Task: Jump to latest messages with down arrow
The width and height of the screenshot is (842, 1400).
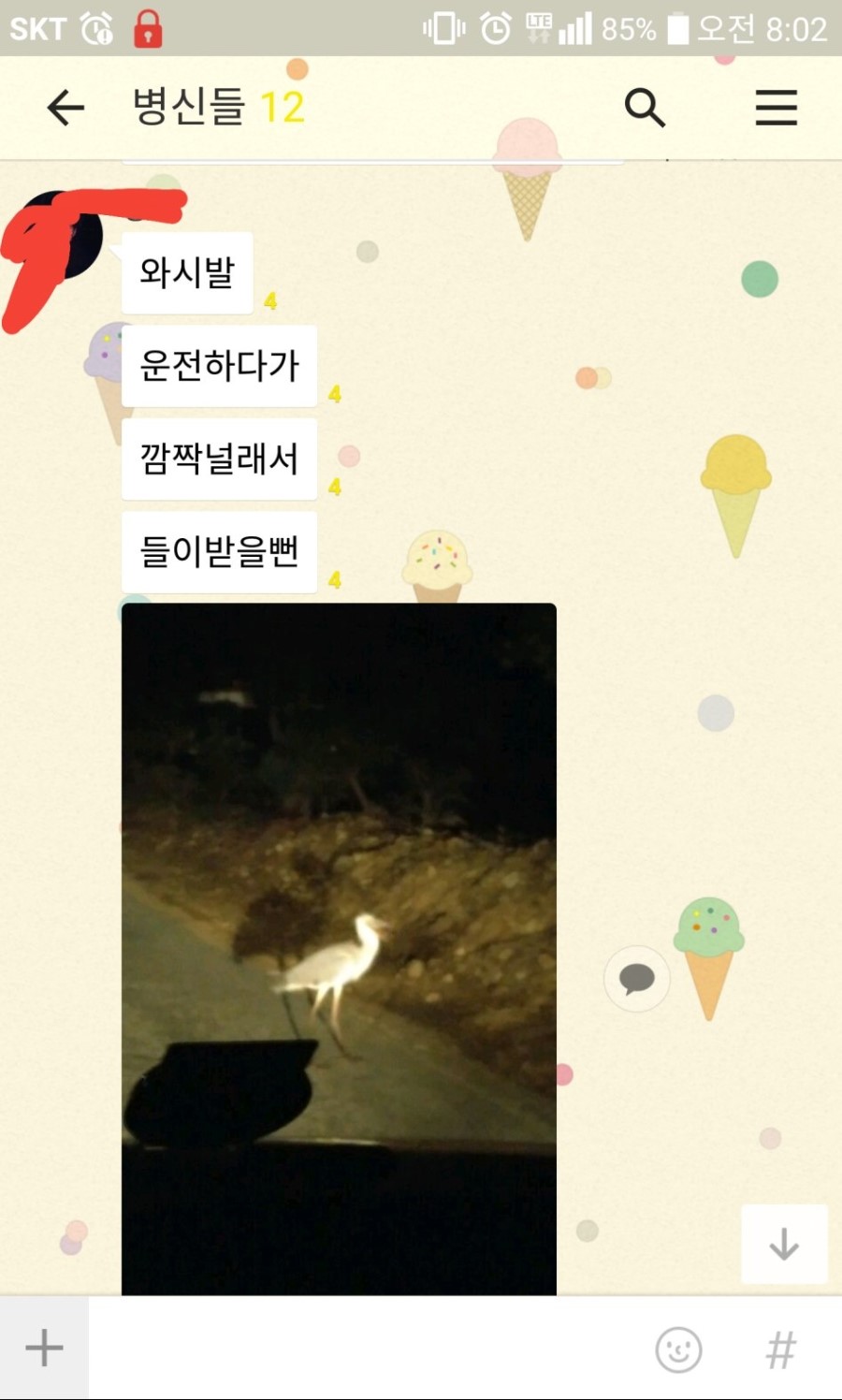Action: pos(784,1244)
